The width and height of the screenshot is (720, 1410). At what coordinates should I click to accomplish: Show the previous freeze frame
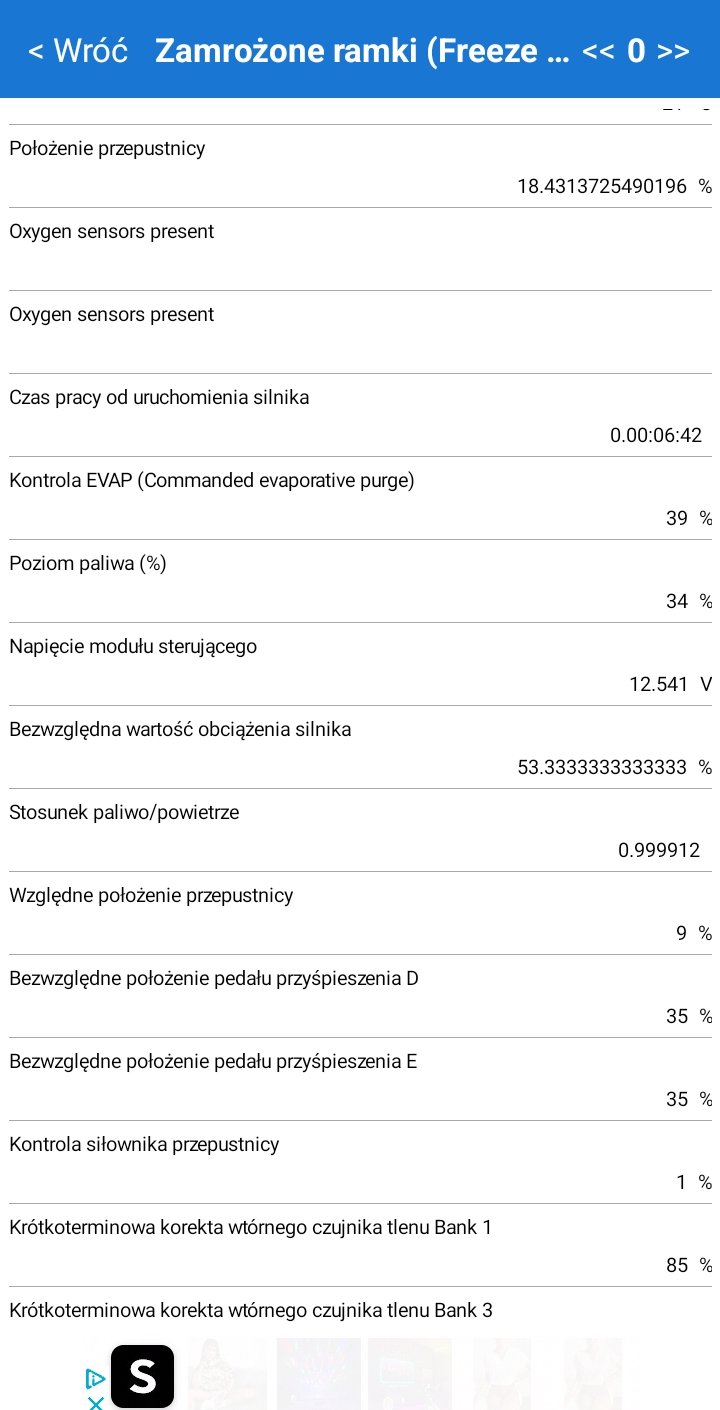(598, 51)
